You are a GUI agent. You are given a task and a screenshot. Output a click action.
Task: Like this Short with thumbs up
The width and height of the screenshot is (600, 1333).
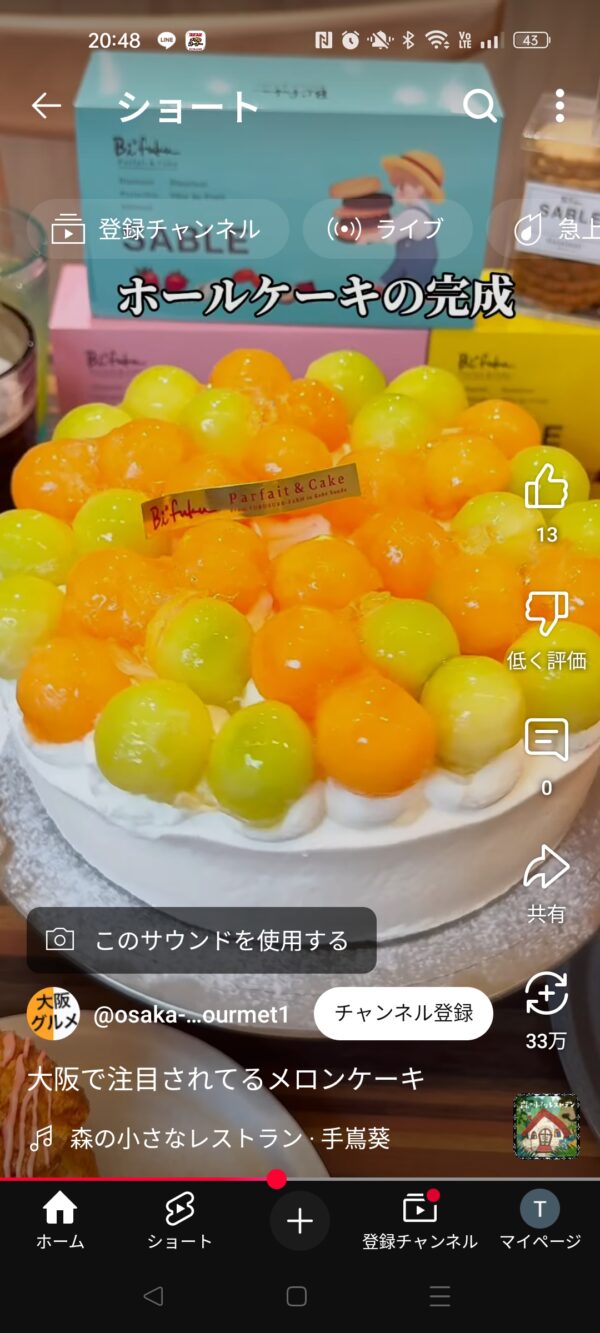coord(546,487)
